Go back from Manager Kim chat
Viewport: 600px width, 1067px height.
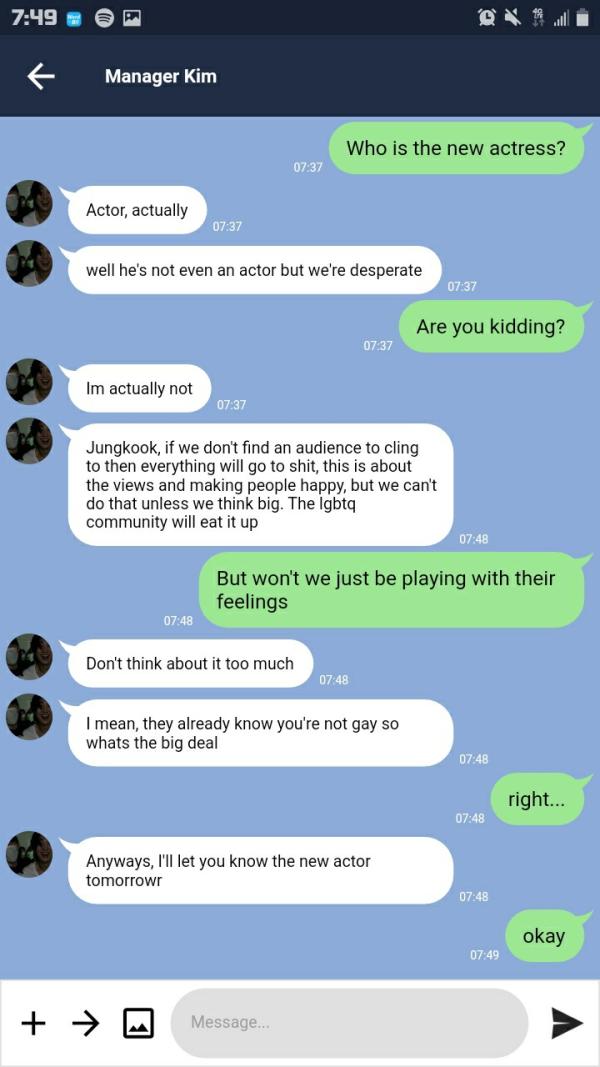point(40,76)
